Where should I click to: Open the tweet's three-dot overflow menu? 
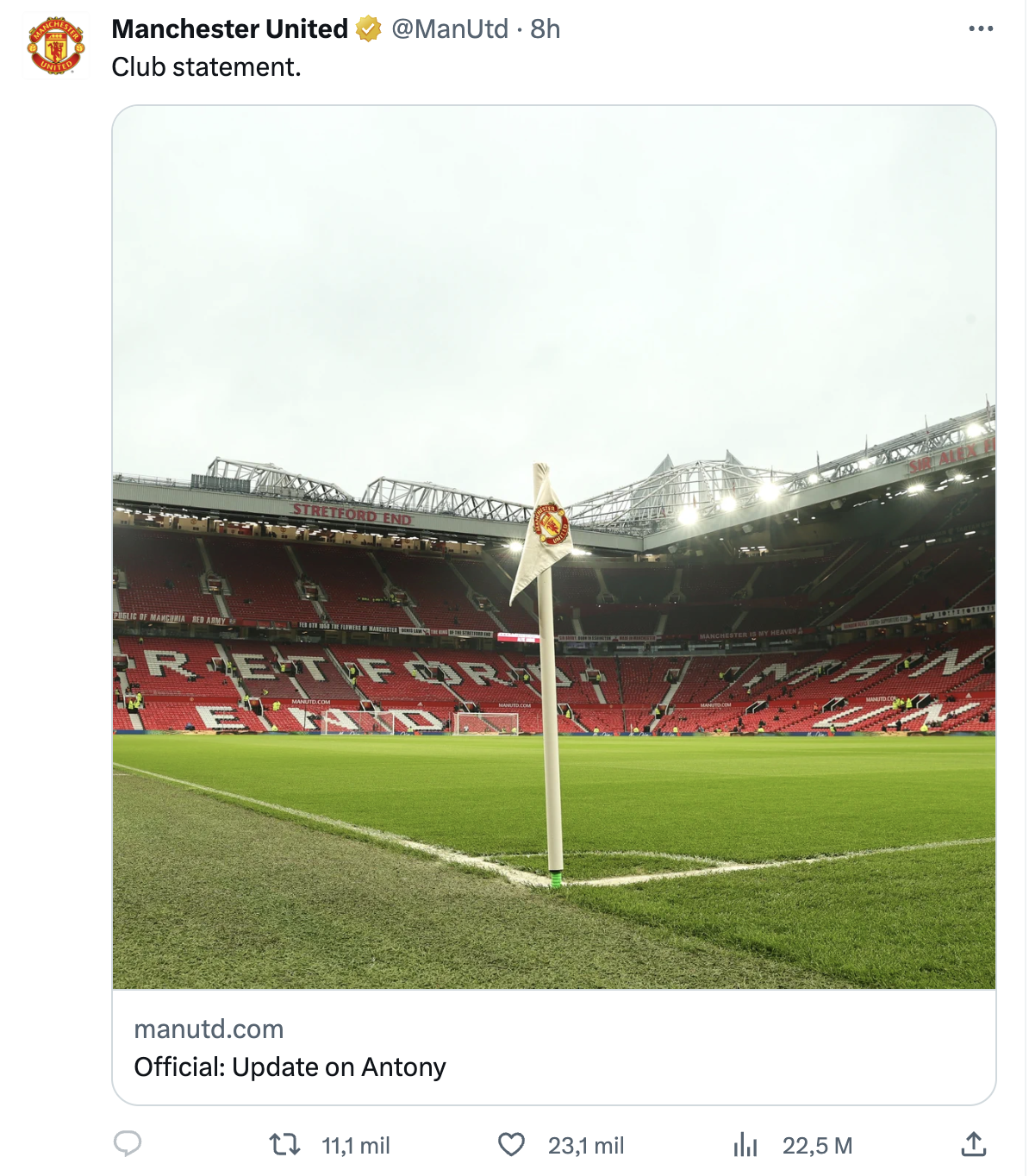point(981,29)
